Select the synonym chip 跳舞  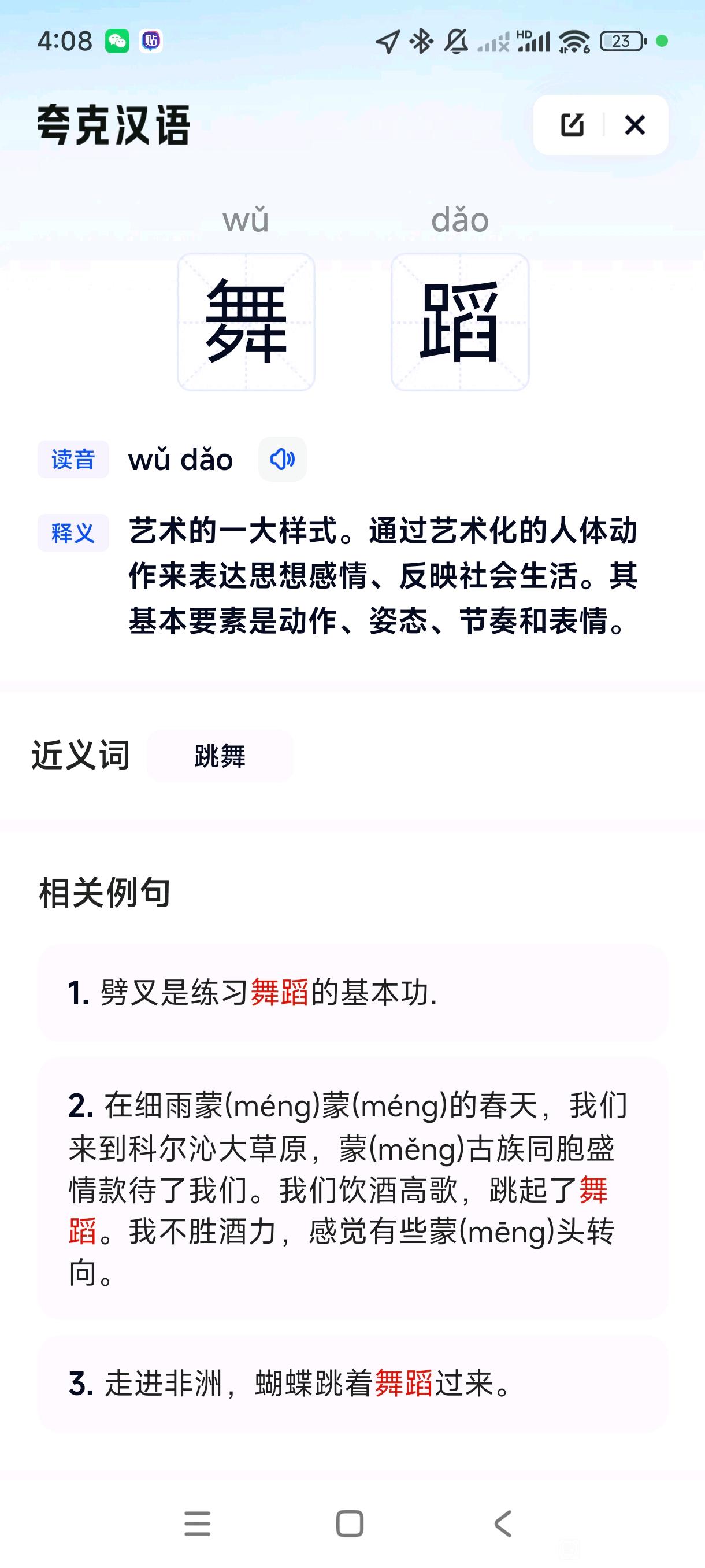pos(220,756)
